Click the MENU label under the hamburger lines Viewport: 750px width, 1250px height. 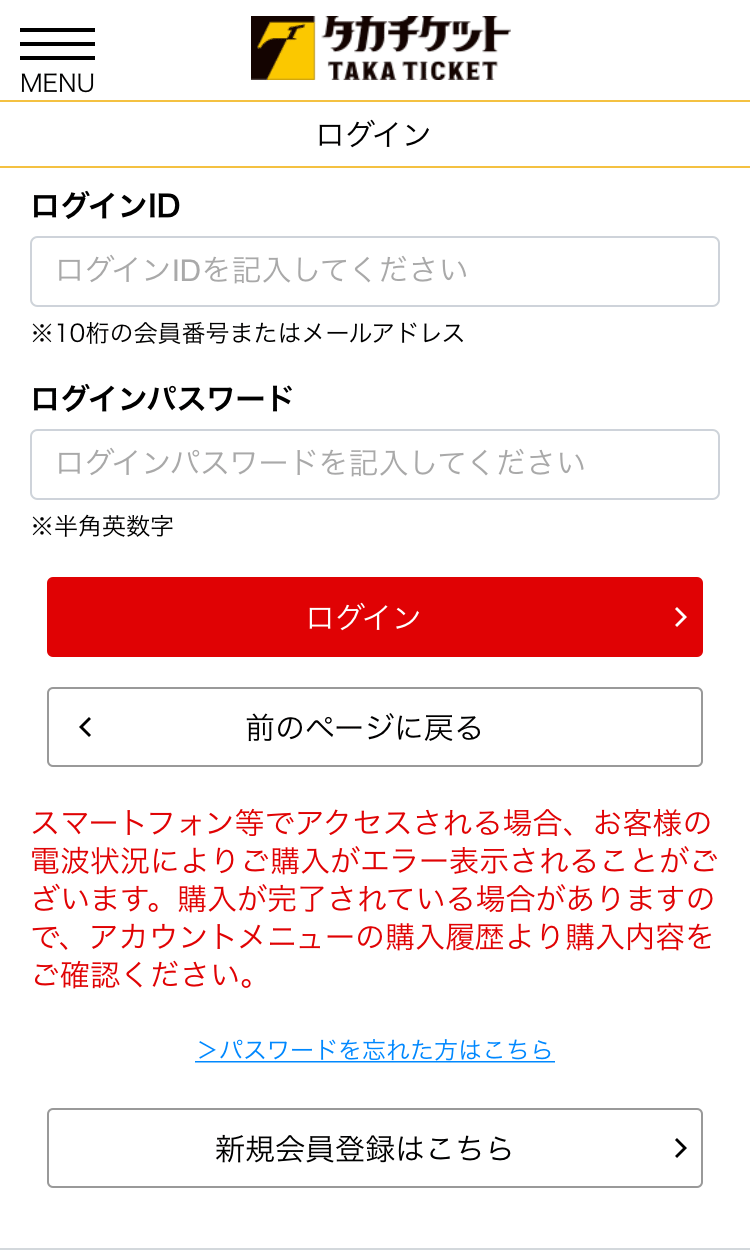click(x=56, y=83)
